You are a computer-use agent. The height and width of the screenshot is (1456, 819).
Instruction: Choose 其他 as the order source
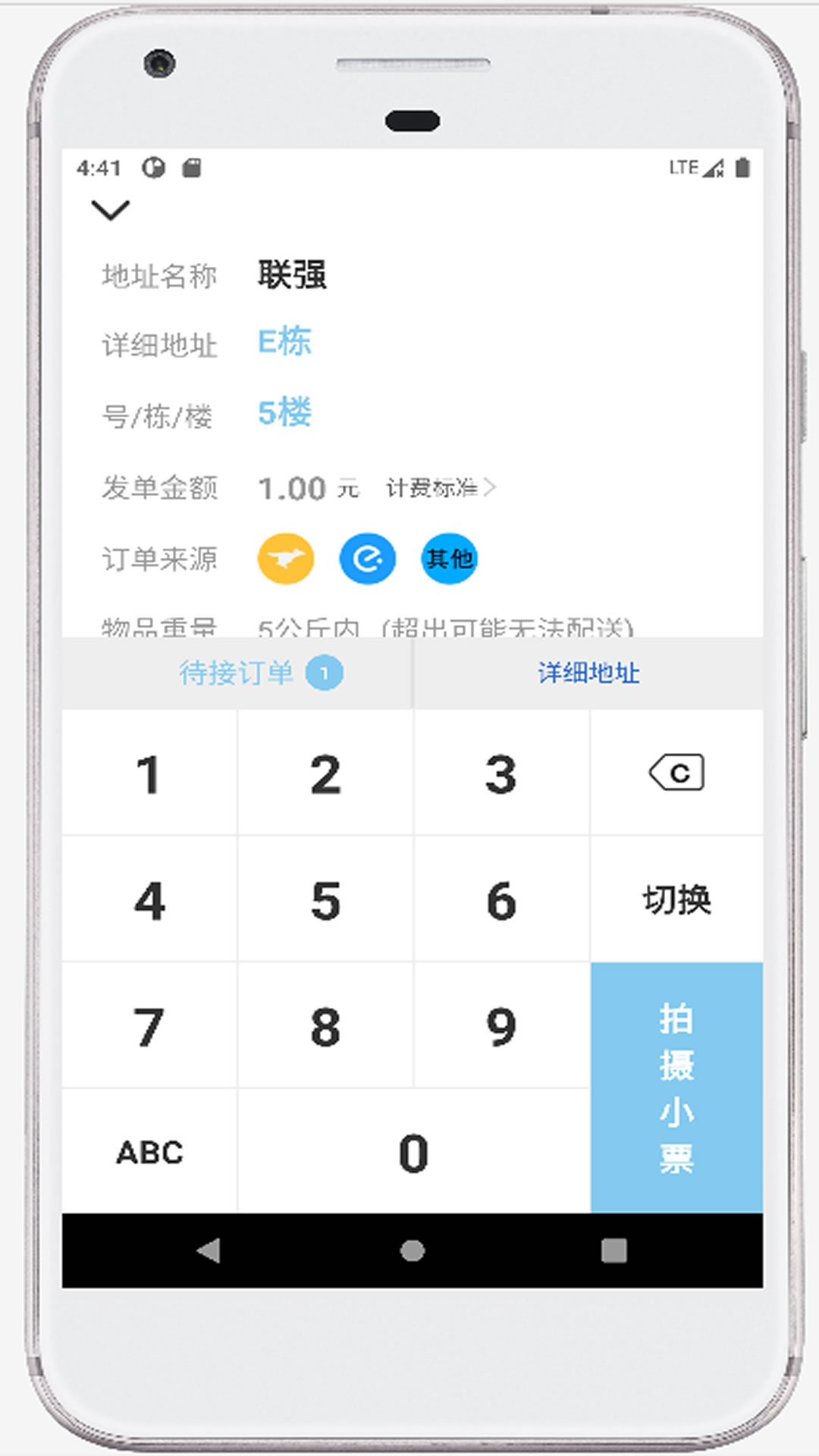(x=449, y=559)
